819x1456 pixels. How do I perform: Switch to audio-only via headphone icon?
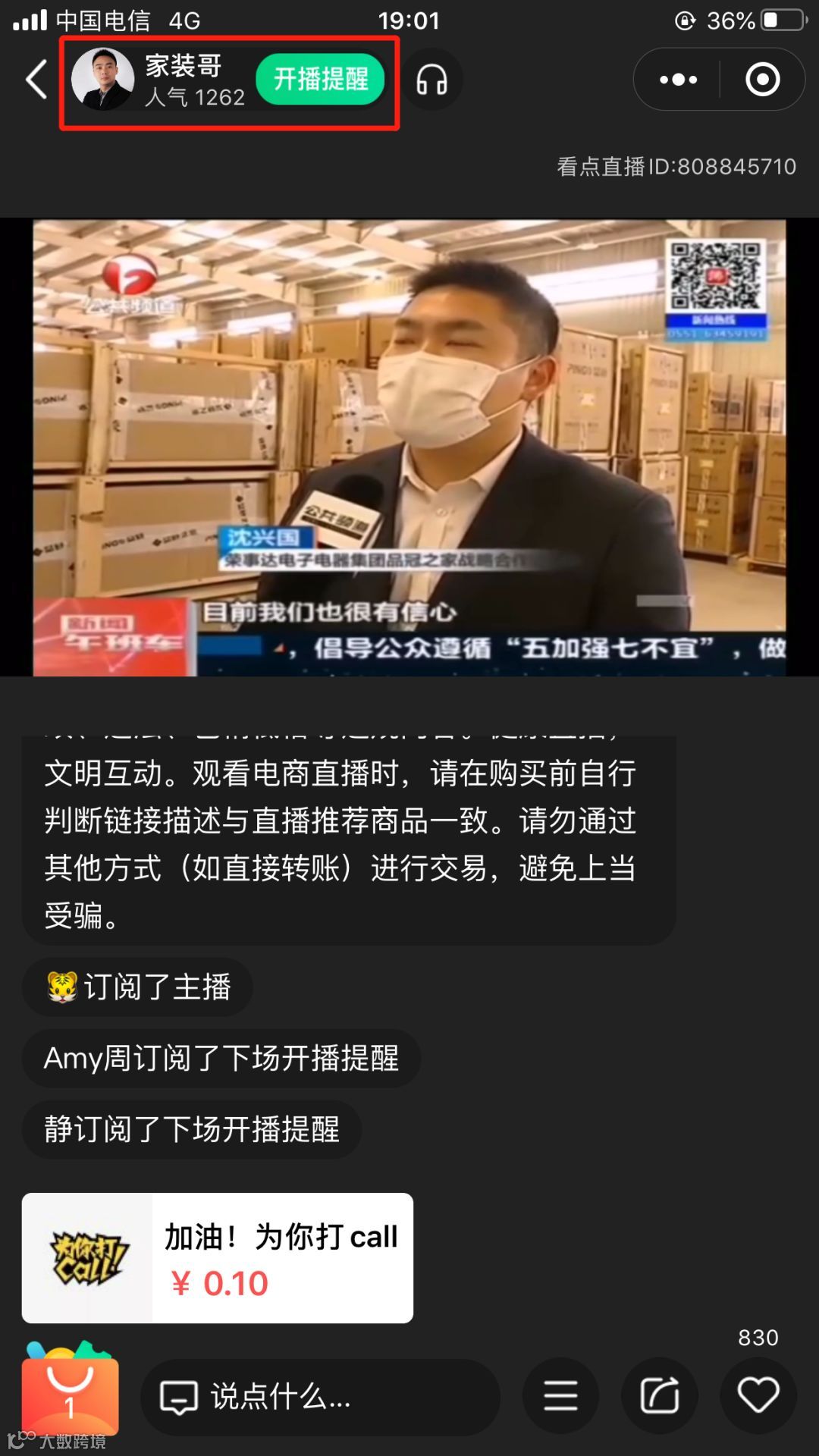[x=431, y=80]
